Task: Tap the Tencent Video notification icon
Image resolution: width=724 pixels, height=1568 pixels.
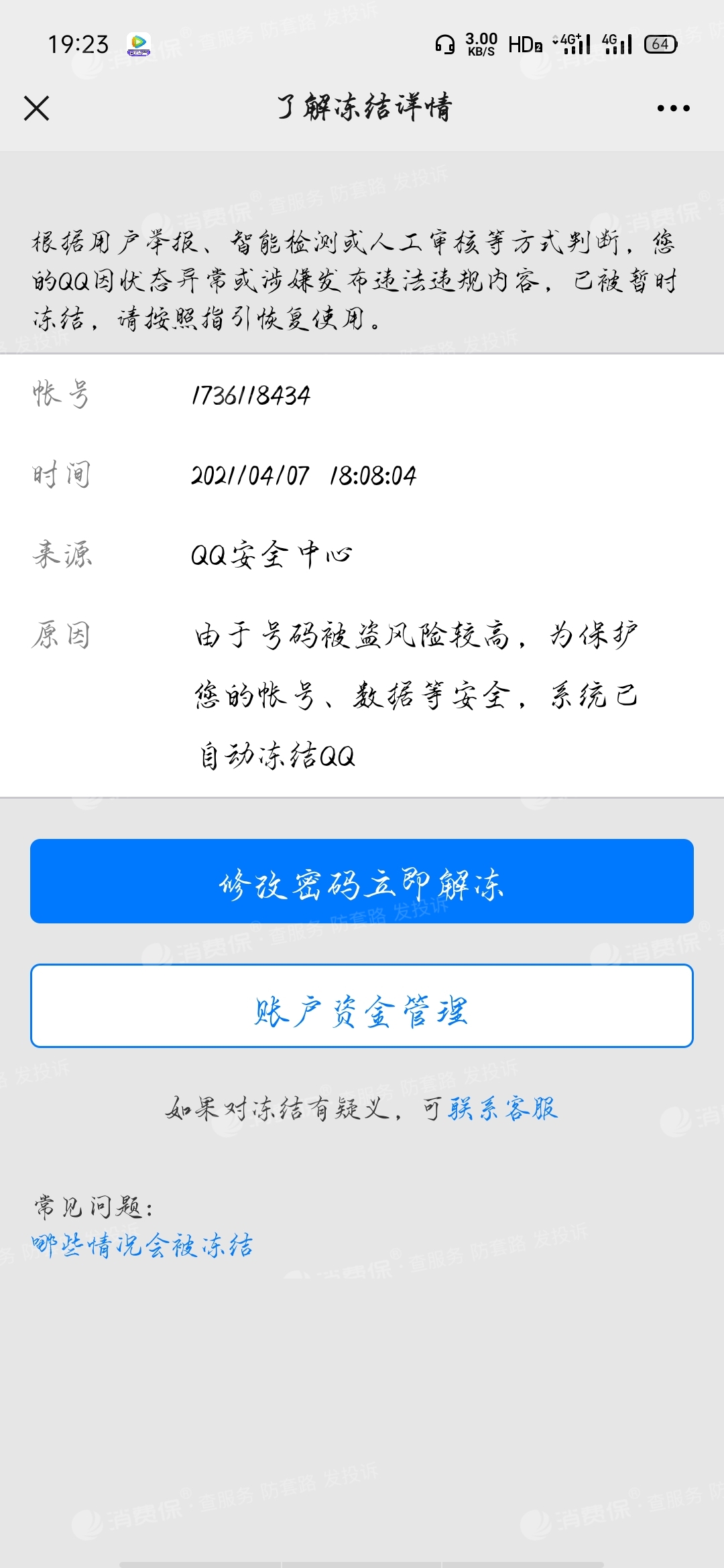Action: [x=139, y=45]
